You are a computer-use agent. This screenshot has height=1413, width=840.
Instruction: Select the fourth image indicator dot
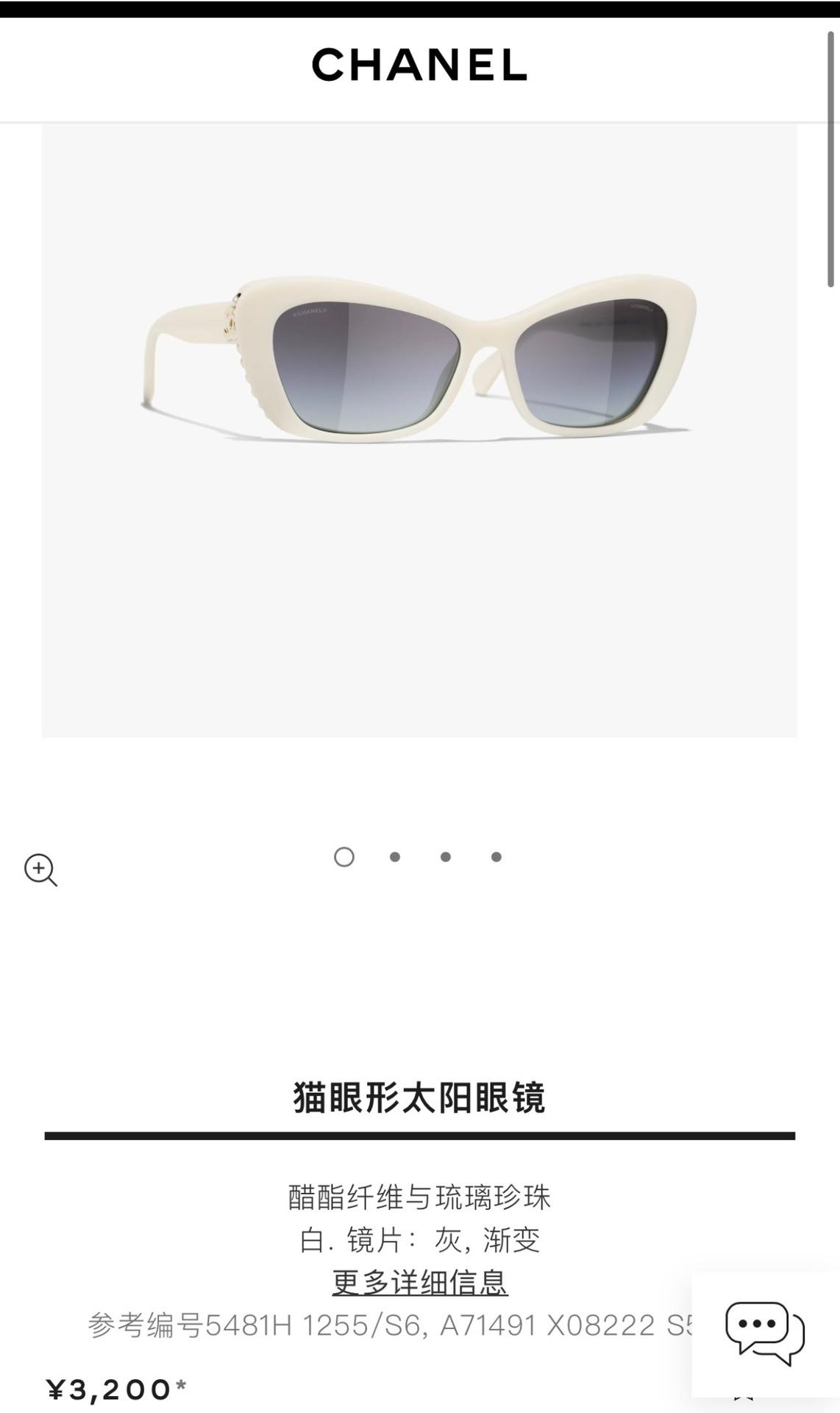[496, 857]
